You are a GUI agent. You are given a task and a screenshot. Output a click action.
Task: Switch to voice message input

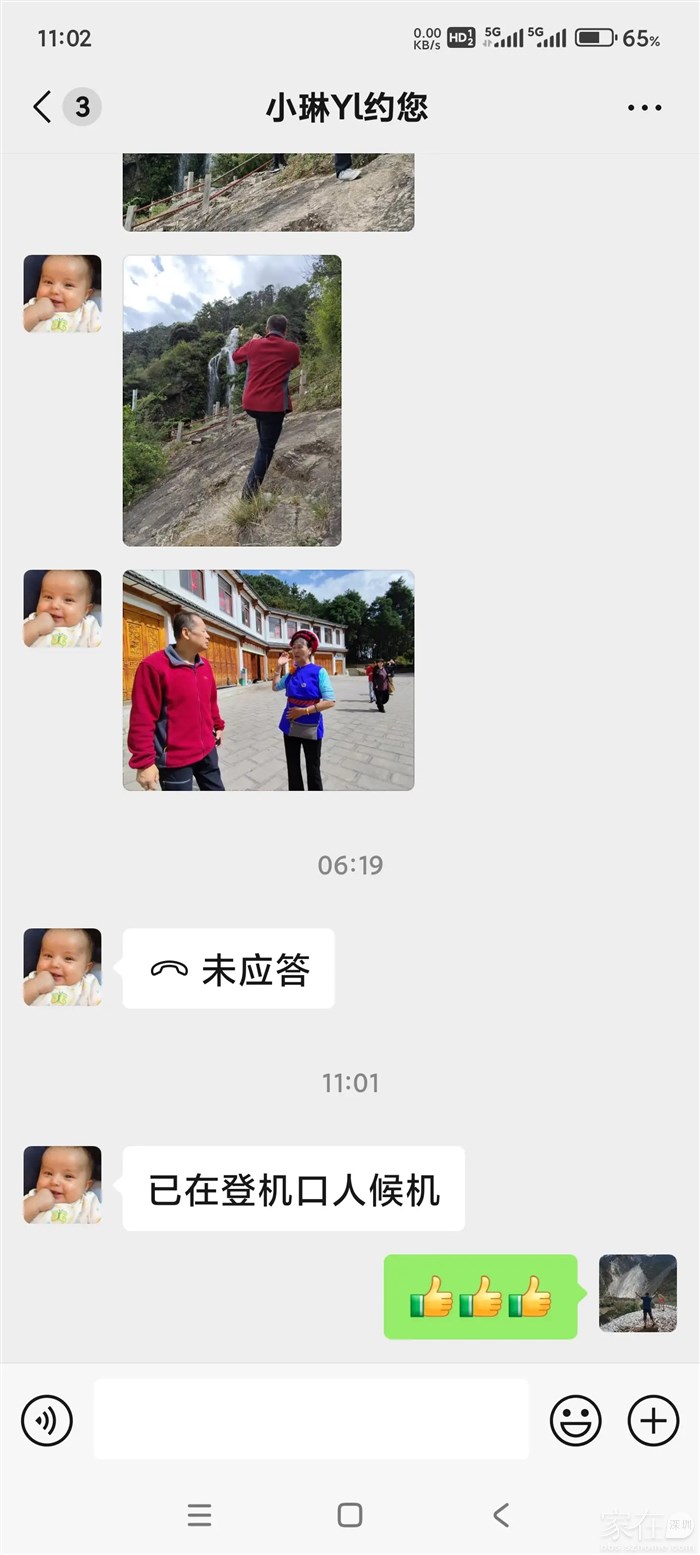coord(47,1420)
